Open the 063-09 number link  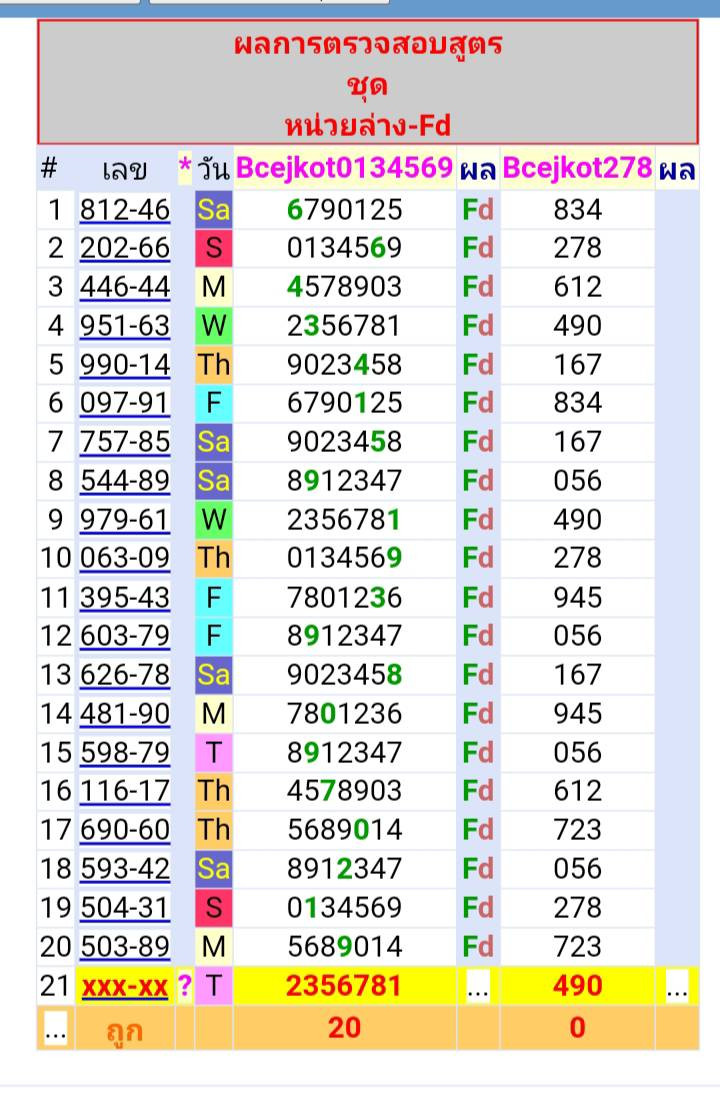tap(125, 558)
